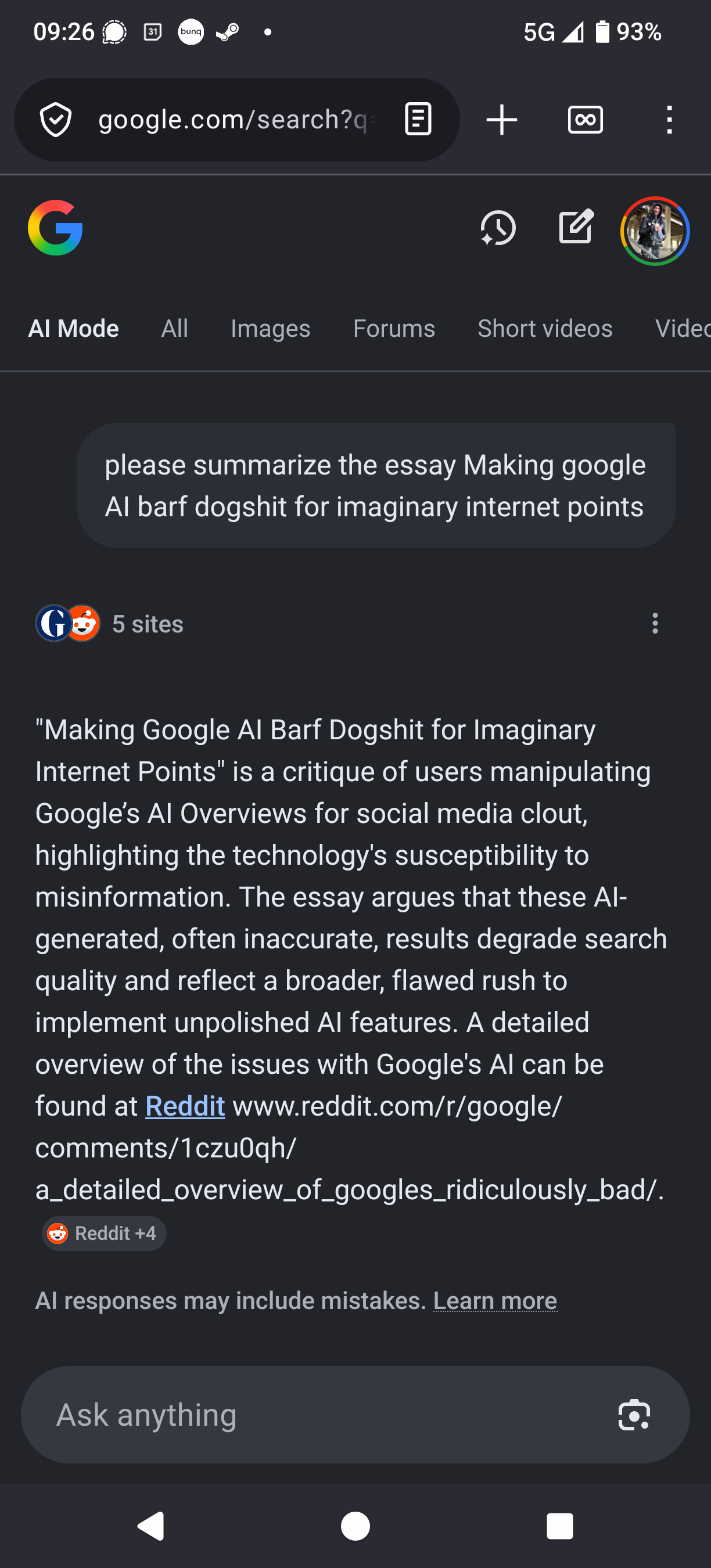711x1568 pixels.
Task: Add a new browser tab
Action: point(502,120)
